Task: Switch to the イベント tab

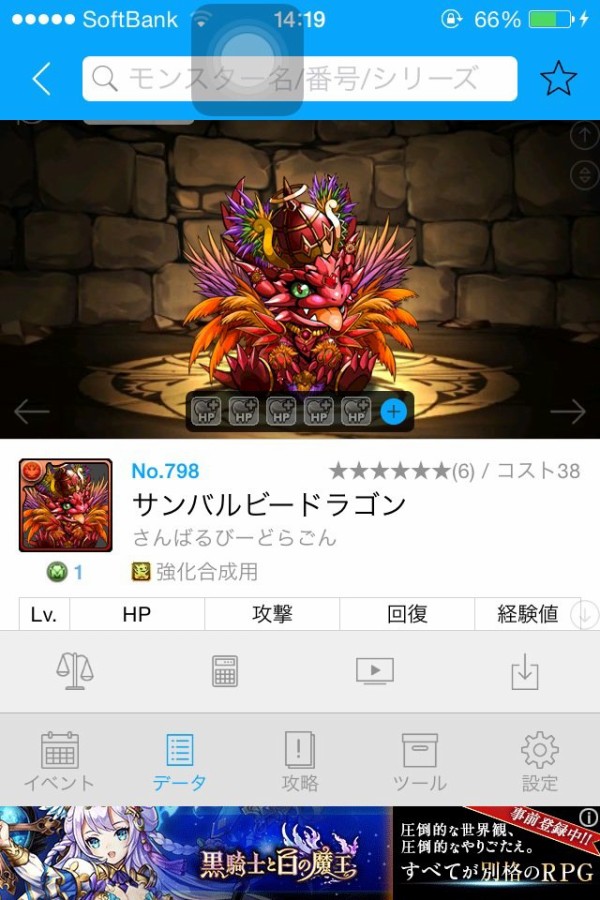Action: tap(60, 762)
